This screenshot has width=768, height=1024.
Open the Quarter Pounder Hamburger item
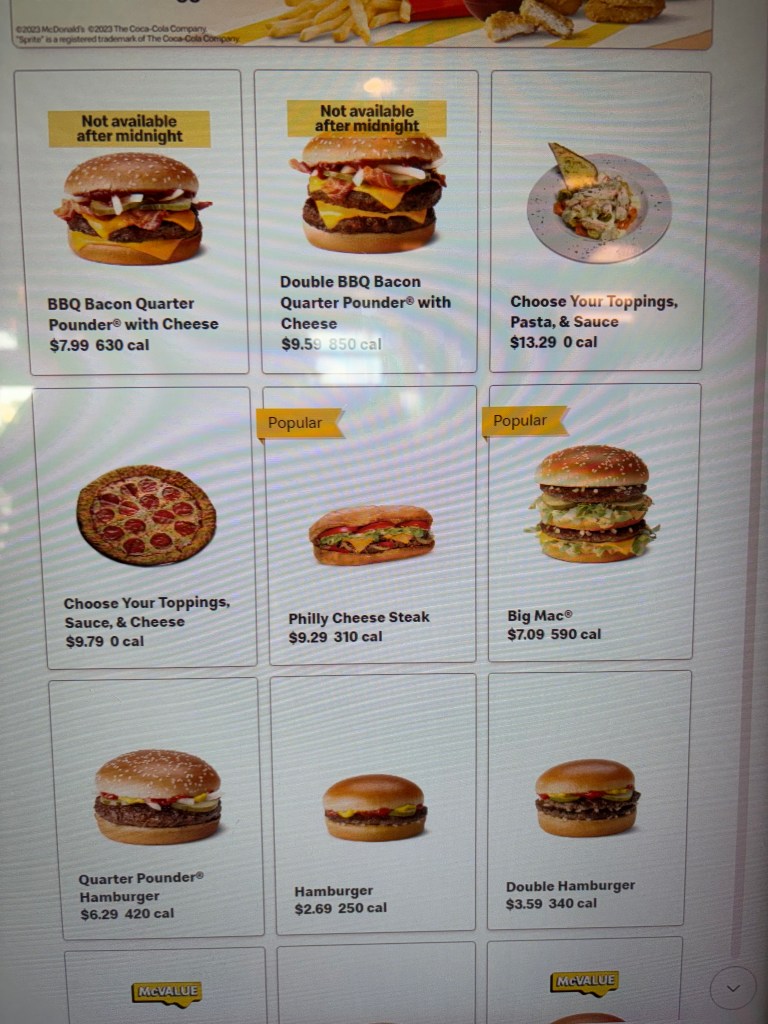(157, 807)
